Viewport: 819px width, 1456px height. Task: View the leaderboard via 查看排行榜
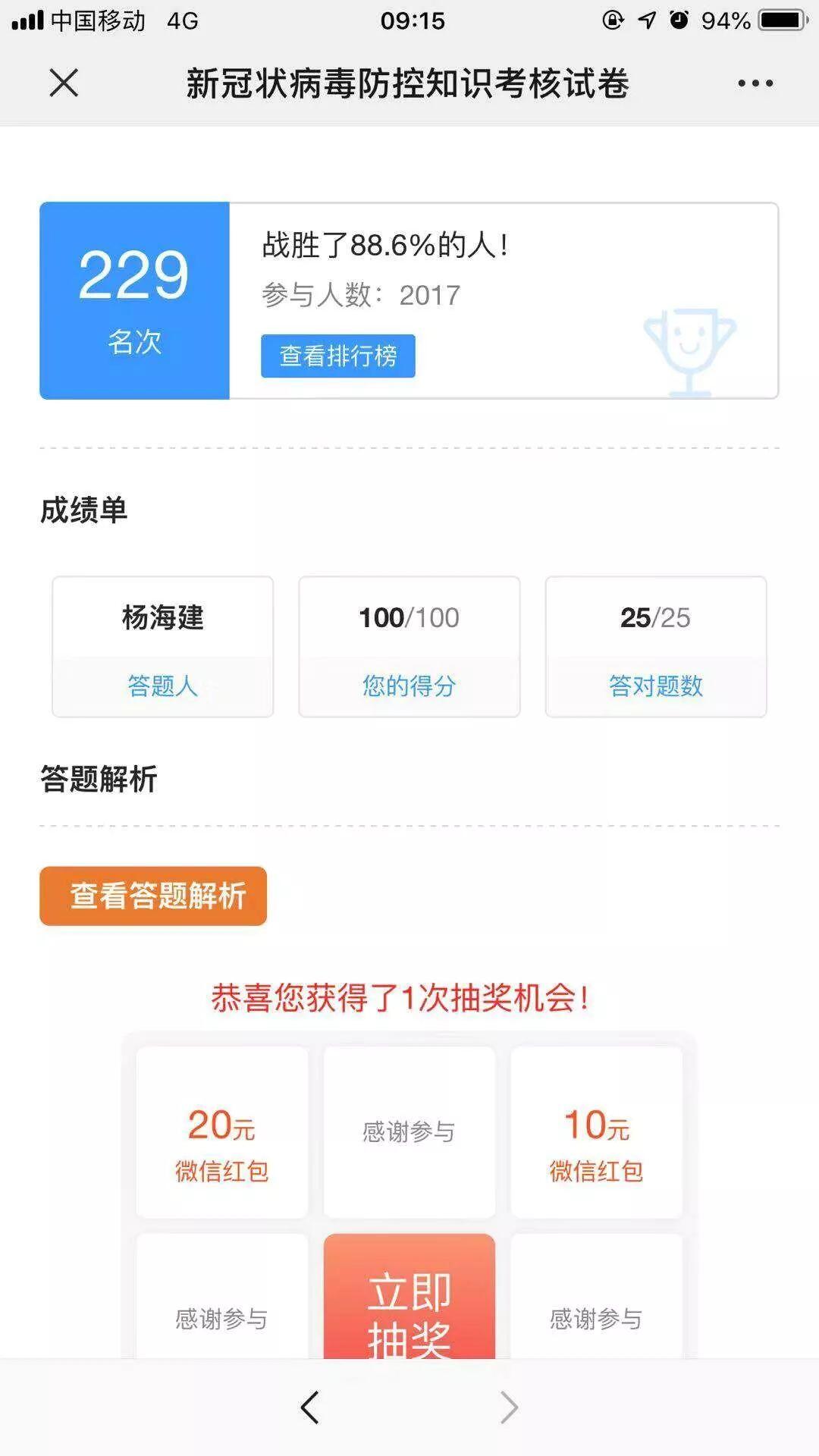[x=338, y=356]
